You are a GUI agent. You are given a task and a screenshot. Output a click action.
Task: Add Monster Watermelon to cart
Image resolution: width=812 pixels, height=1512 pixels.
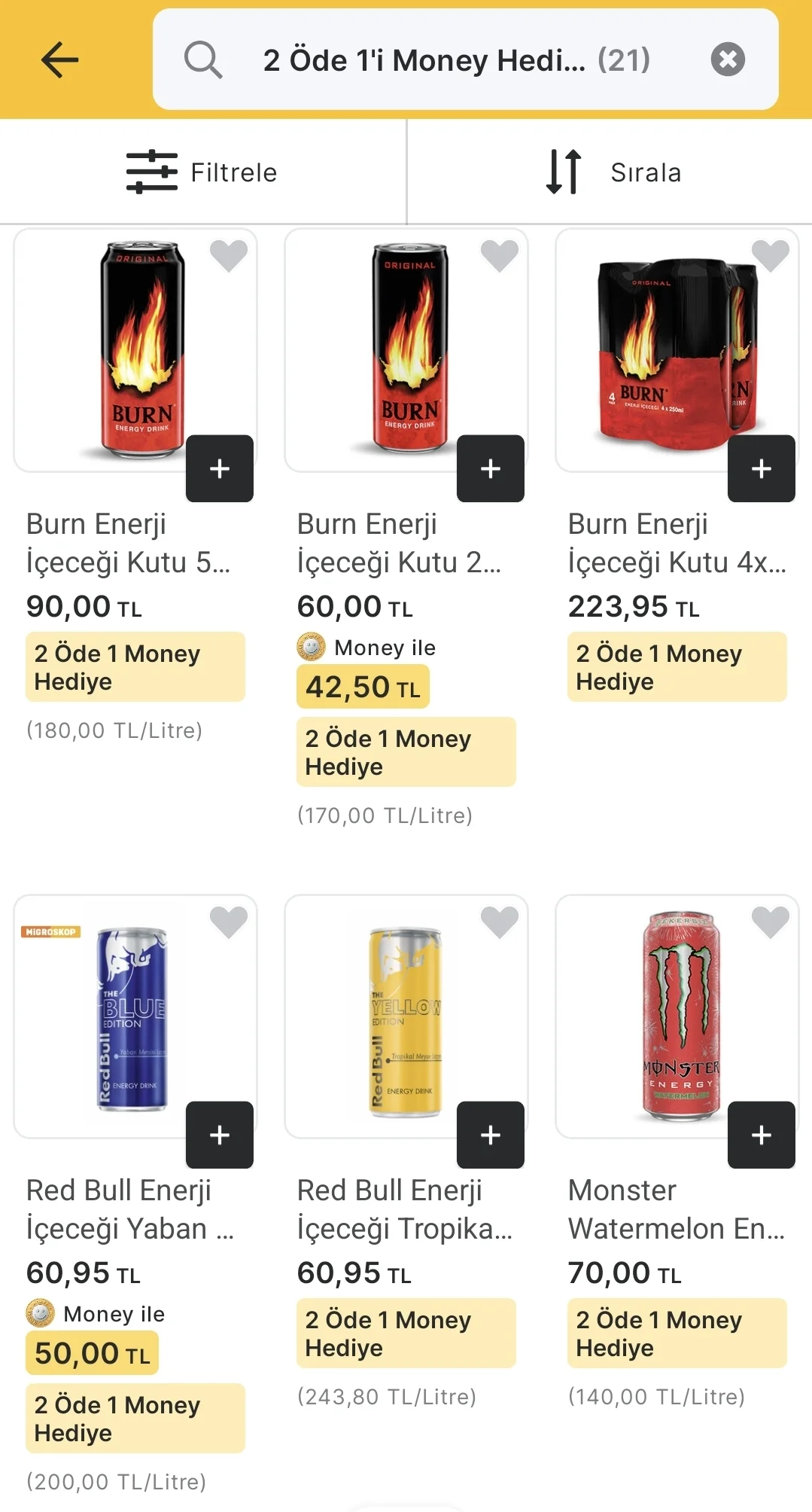tap(761, 1135)
